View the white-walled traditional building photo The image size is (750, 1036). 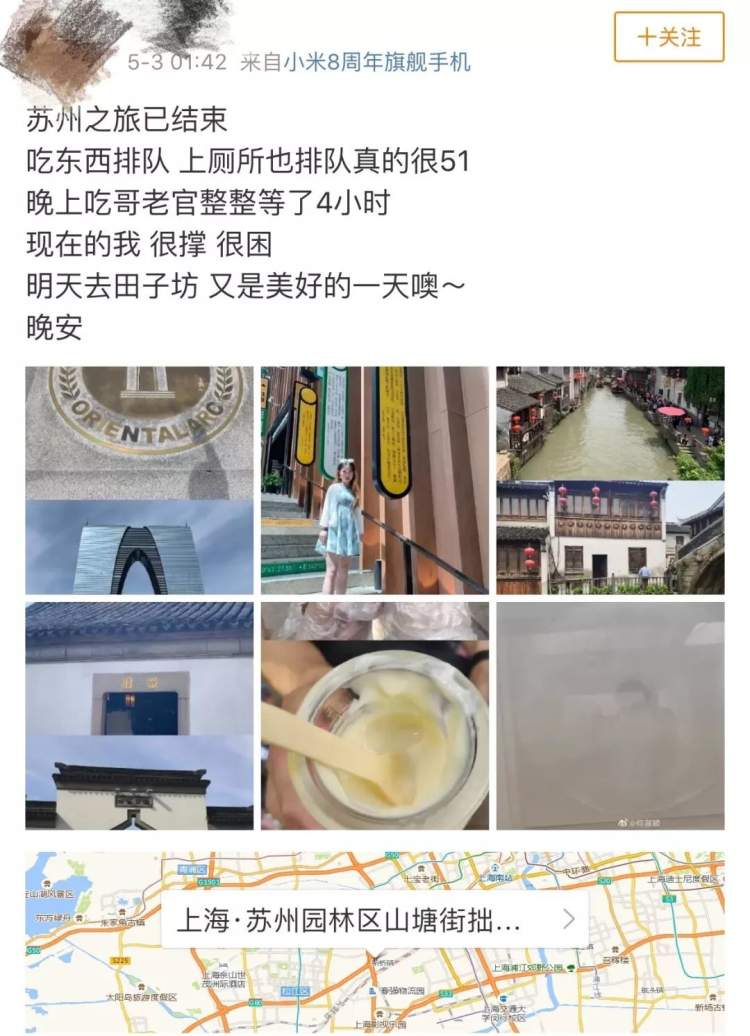pos(139,715)
